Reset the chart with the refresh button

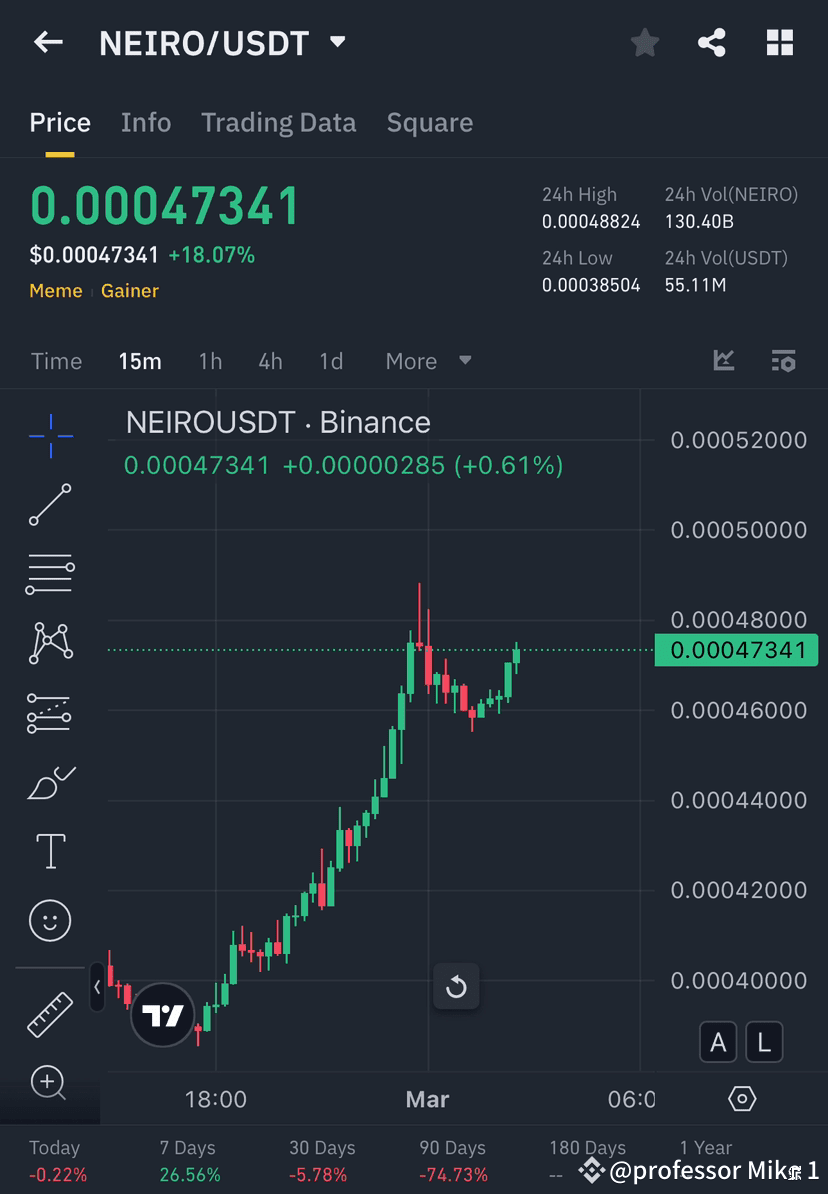[x=456, y=987]
